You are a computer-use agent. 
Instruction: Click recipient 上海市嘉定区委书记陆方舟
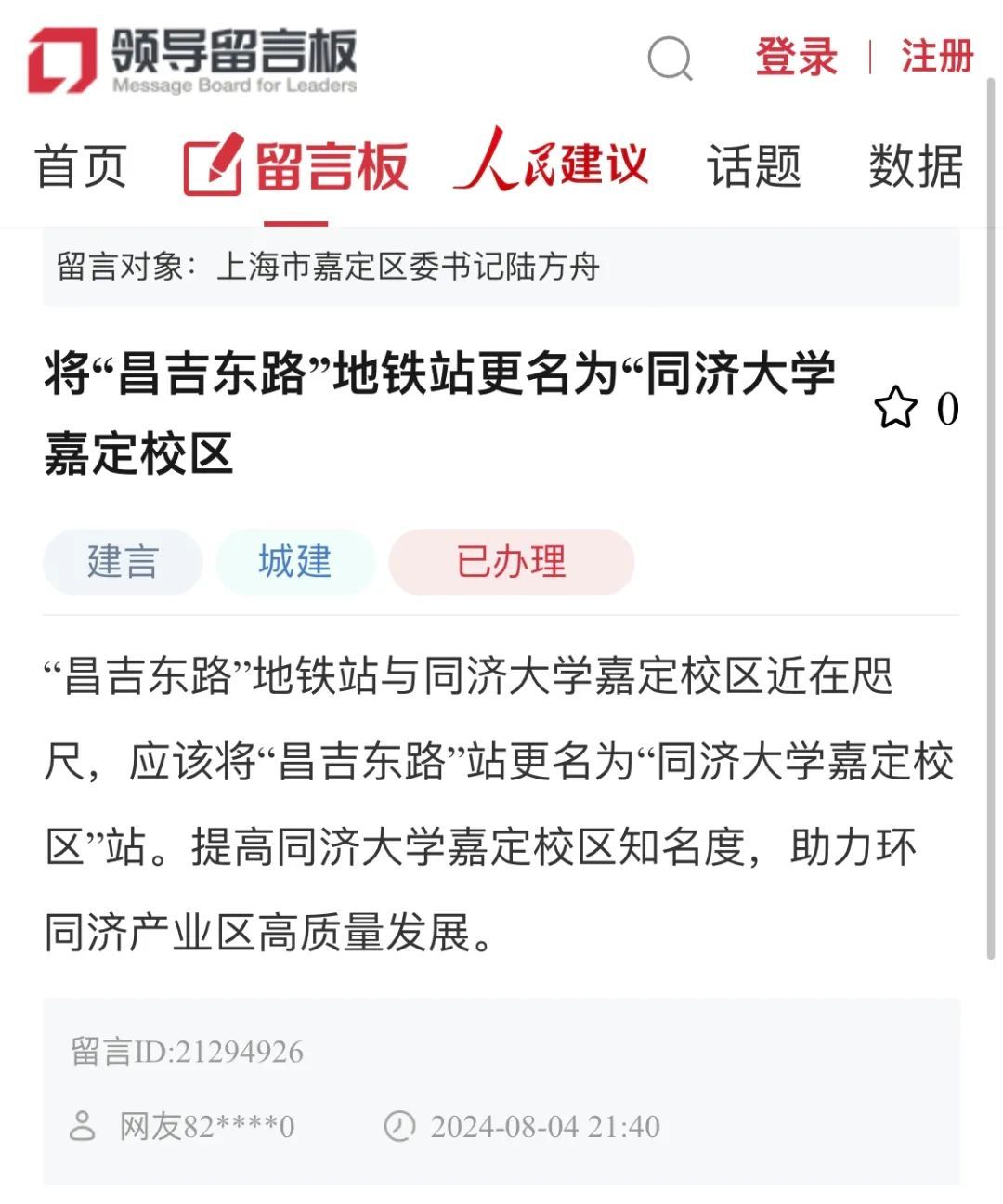pyautogui.click(x=409, y=267)
